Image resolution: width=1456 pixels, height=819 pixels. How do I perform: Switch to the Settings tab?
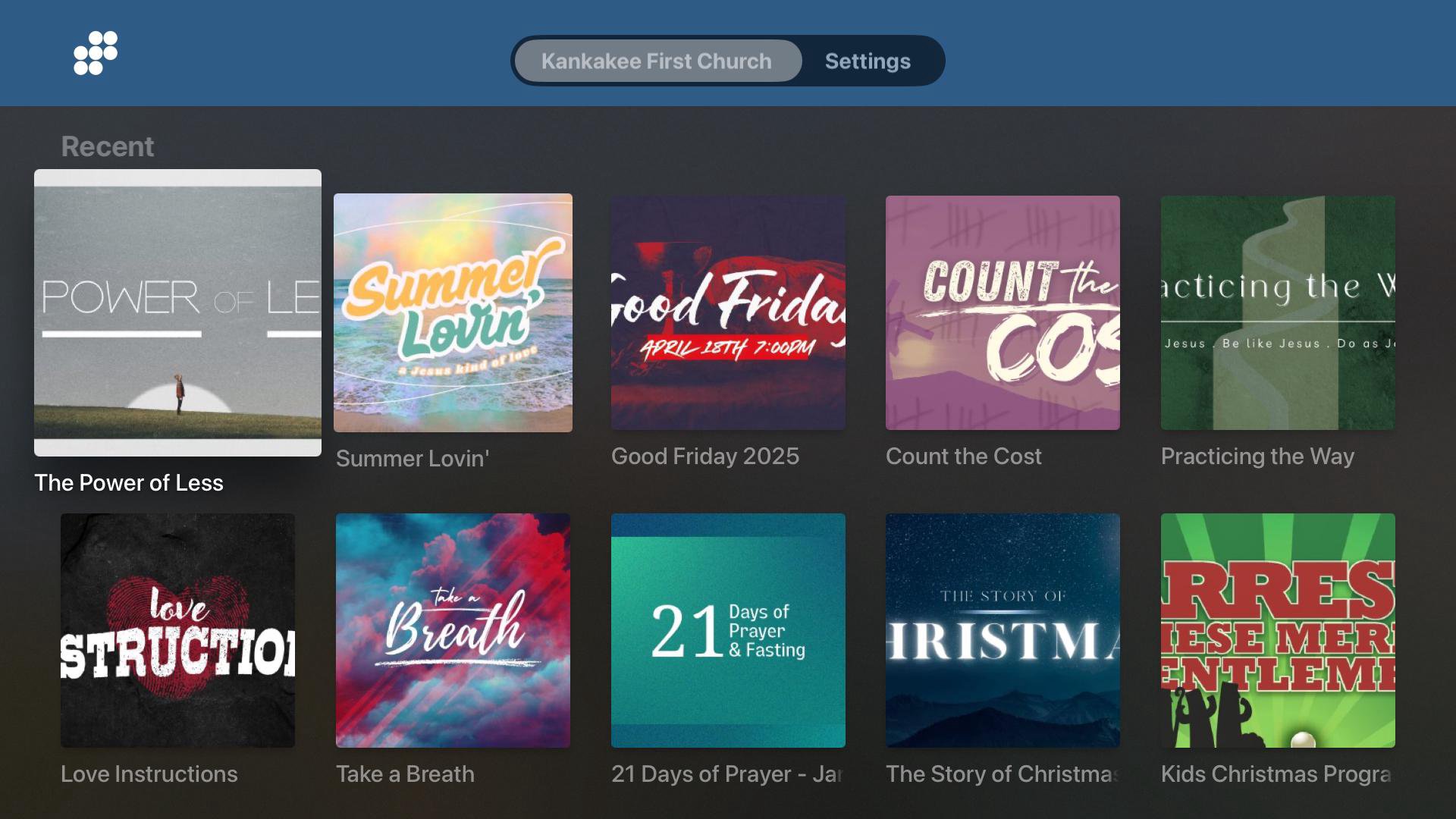click(x=868, y=61)
